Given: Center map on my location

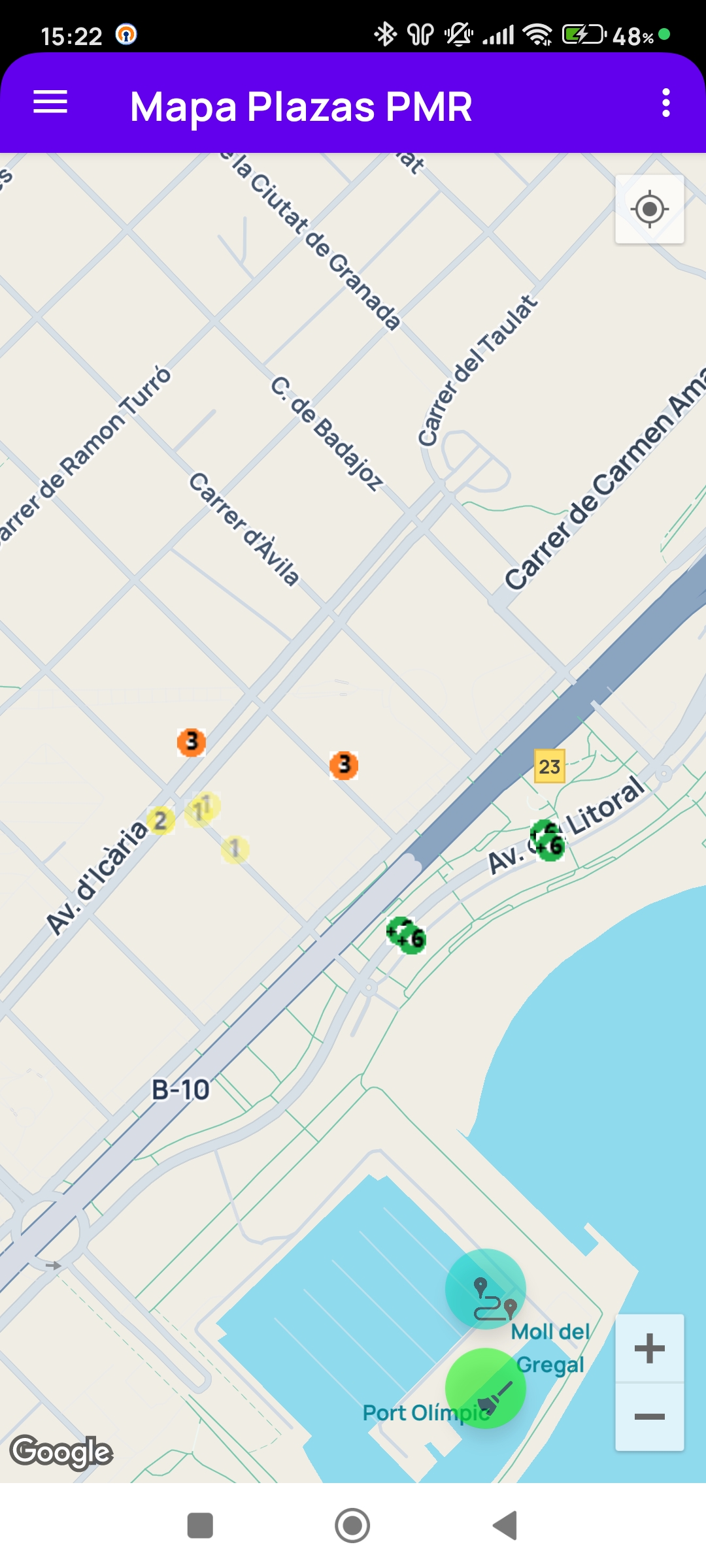Looking at the screenshot, I should (x=649, y=209).
